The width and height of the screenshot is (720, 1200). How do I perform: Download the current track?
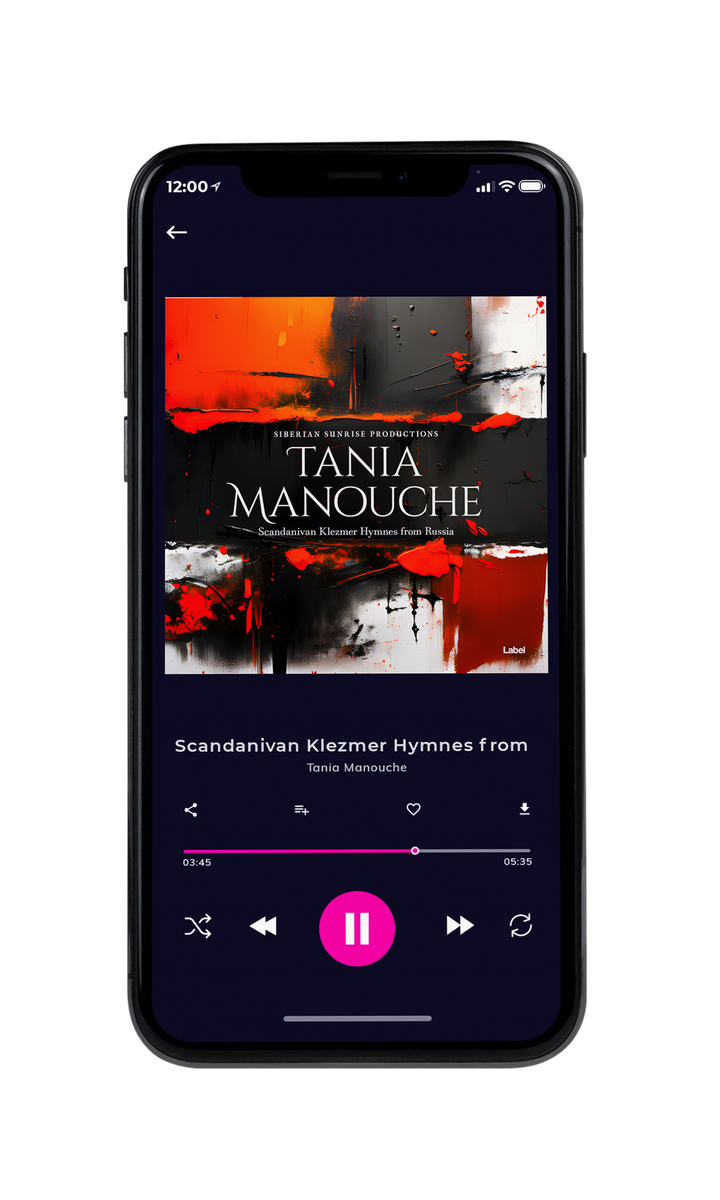point(524,810)
